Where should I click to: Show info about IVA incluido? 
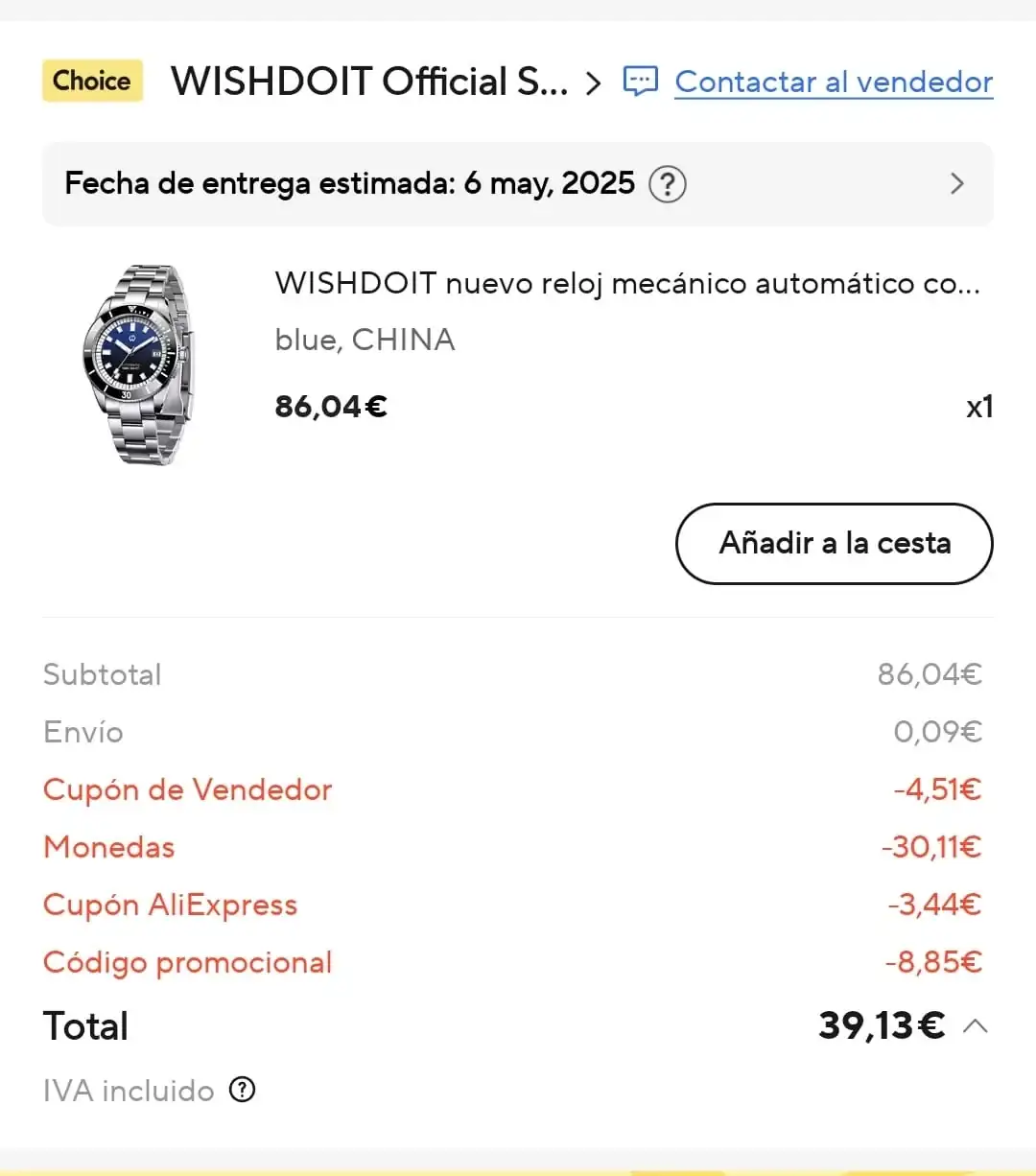coord(243,1090)
